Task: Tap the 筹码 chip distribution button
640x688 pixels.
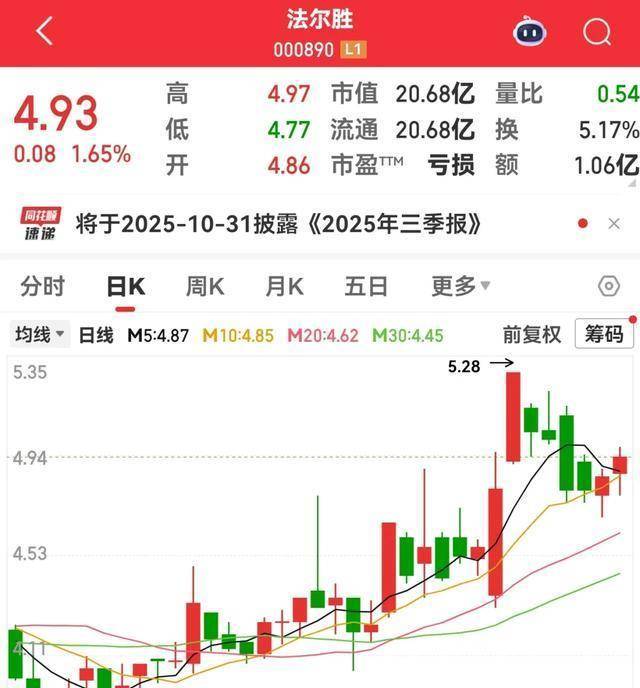Action: pyautogui.click(x=604, y=335)
